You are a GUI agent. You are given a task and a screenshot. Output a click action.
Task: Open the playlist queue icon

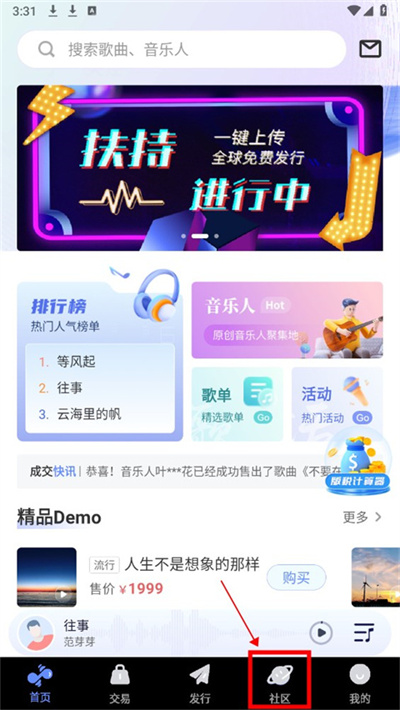(x=364, y=632)
